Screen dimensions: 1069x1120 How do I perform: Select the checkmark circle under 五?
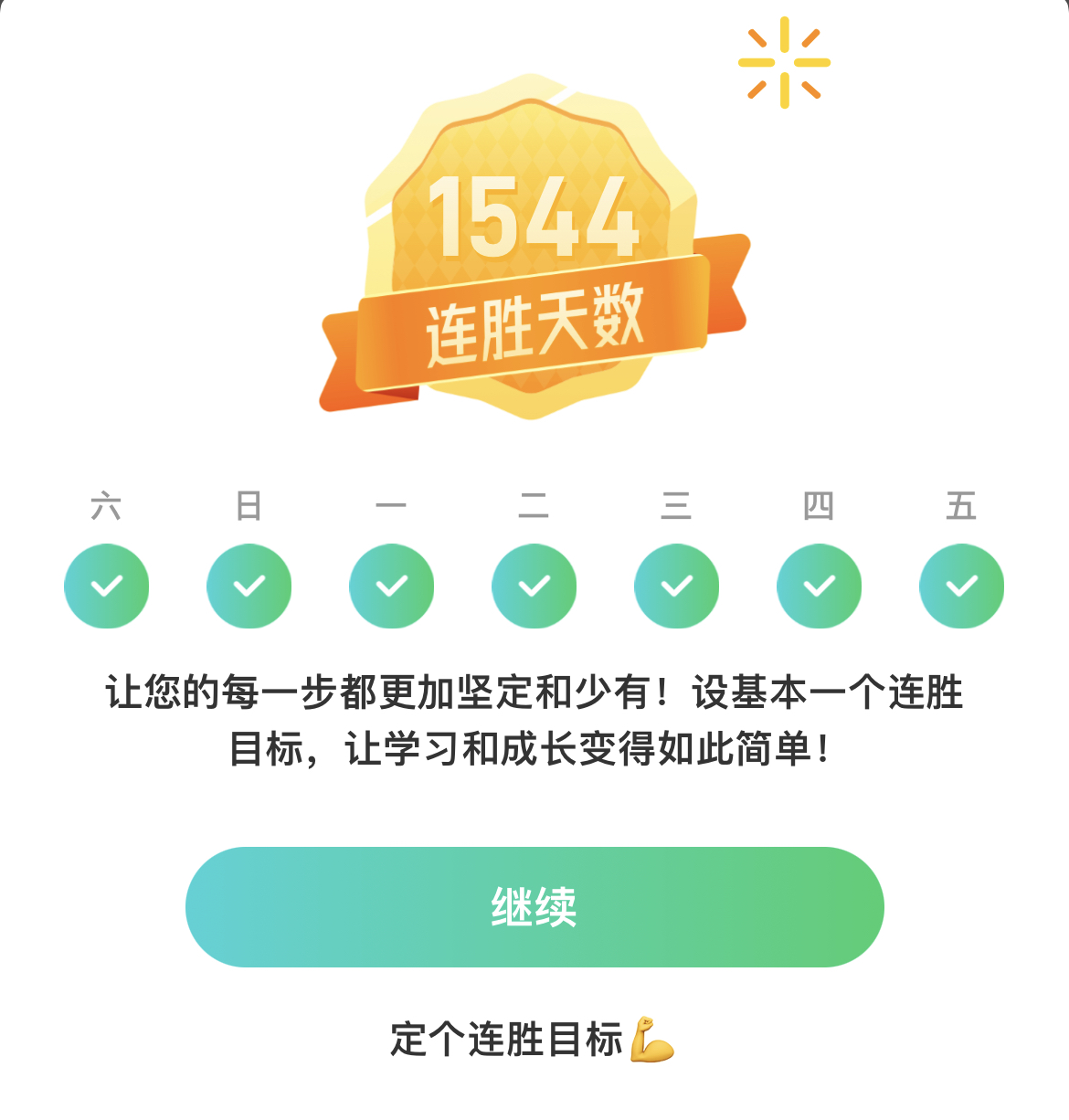click(960, 586)
